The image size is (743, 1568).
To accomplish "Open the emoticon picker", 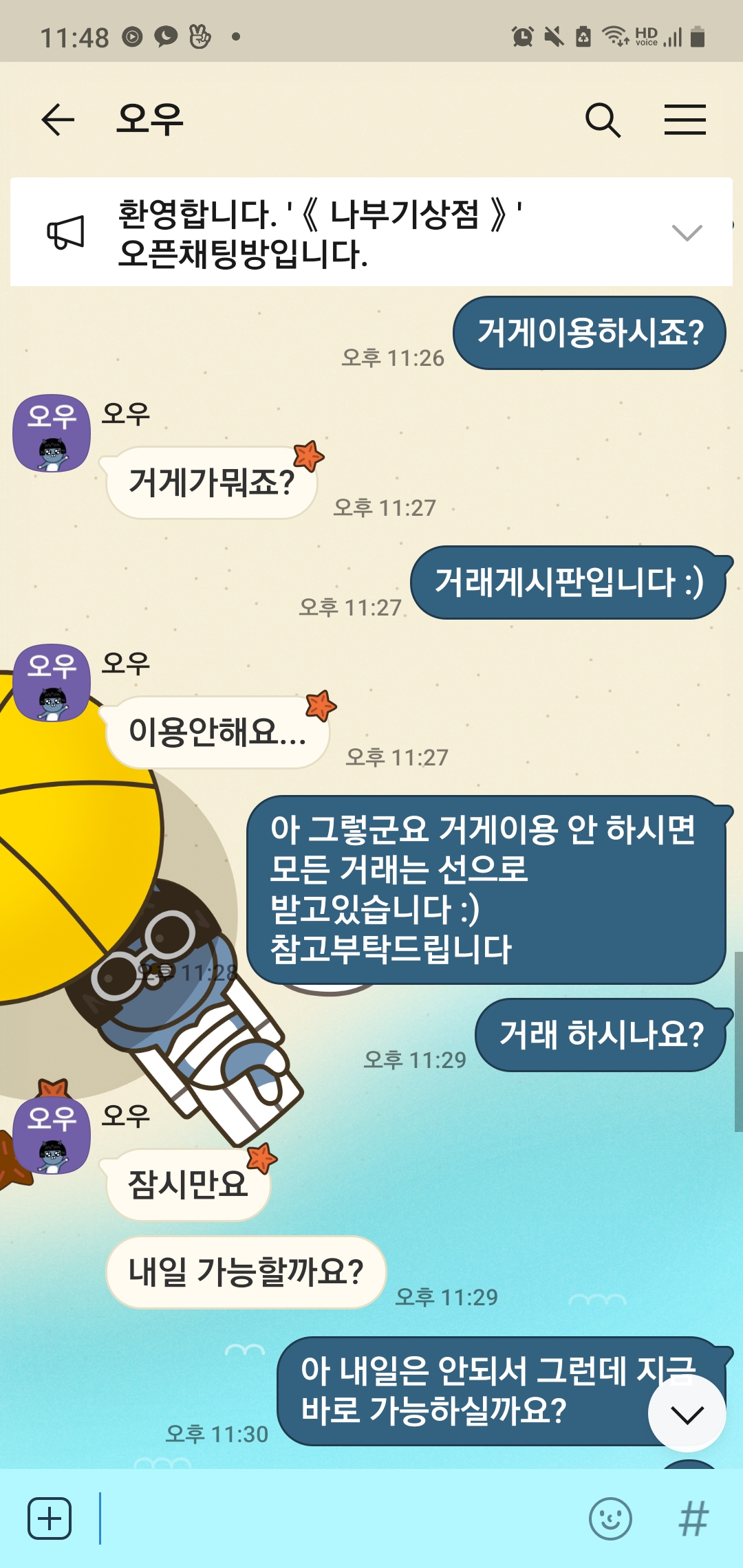I will pos(610,1518).
